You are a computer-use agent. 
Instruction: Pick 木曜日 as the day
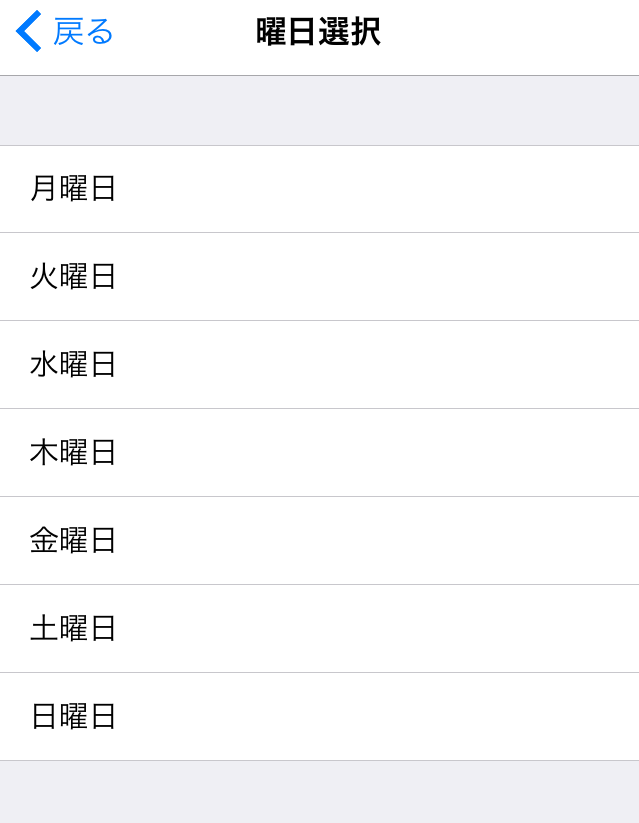(x=74, y=453)
